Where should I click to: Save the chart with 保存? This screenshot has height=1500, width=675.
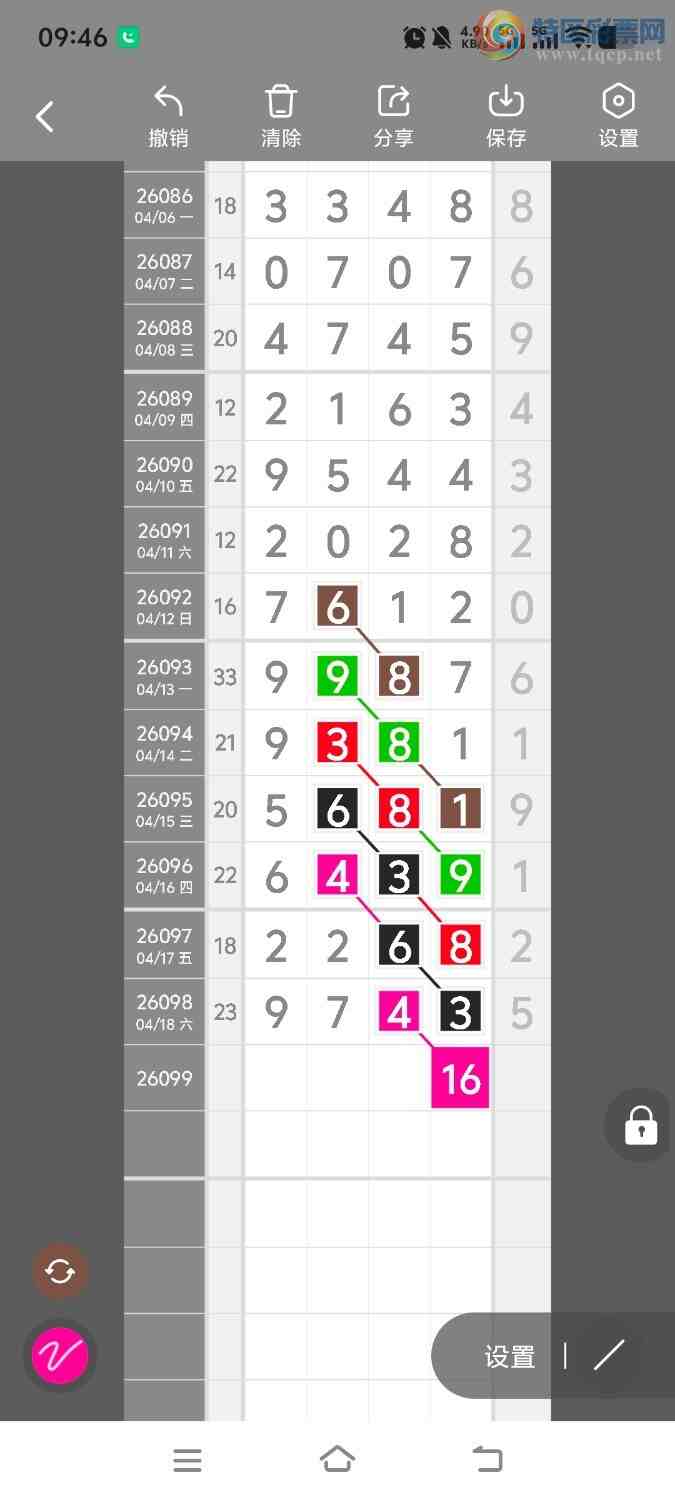tap(506, 117)
